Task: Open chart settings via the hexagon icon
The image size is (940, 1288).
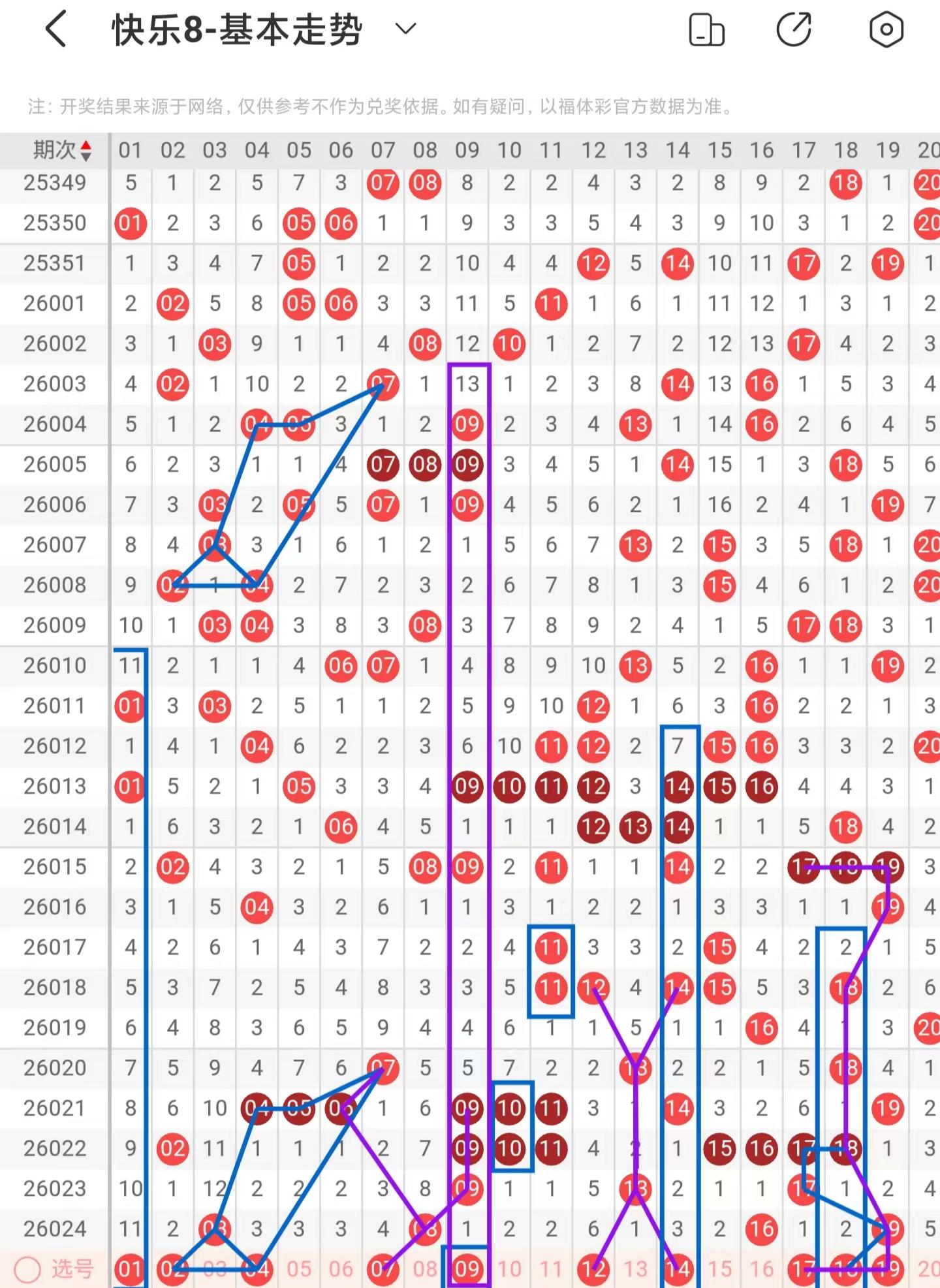Action: coord(886,29)
